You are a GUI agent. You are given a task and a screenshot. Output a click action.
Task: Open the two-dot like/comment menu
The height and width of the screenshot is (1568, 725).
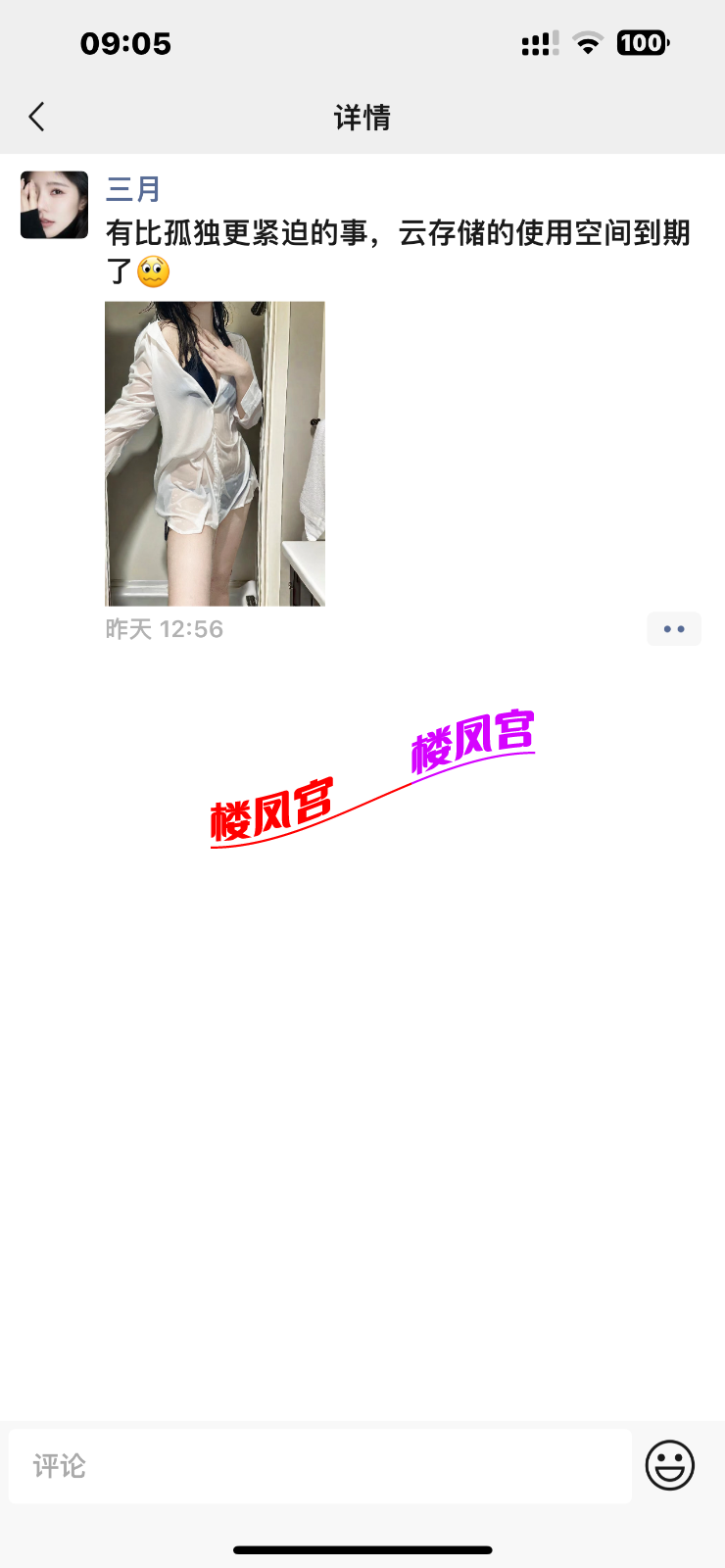click(x=674, y=628)
